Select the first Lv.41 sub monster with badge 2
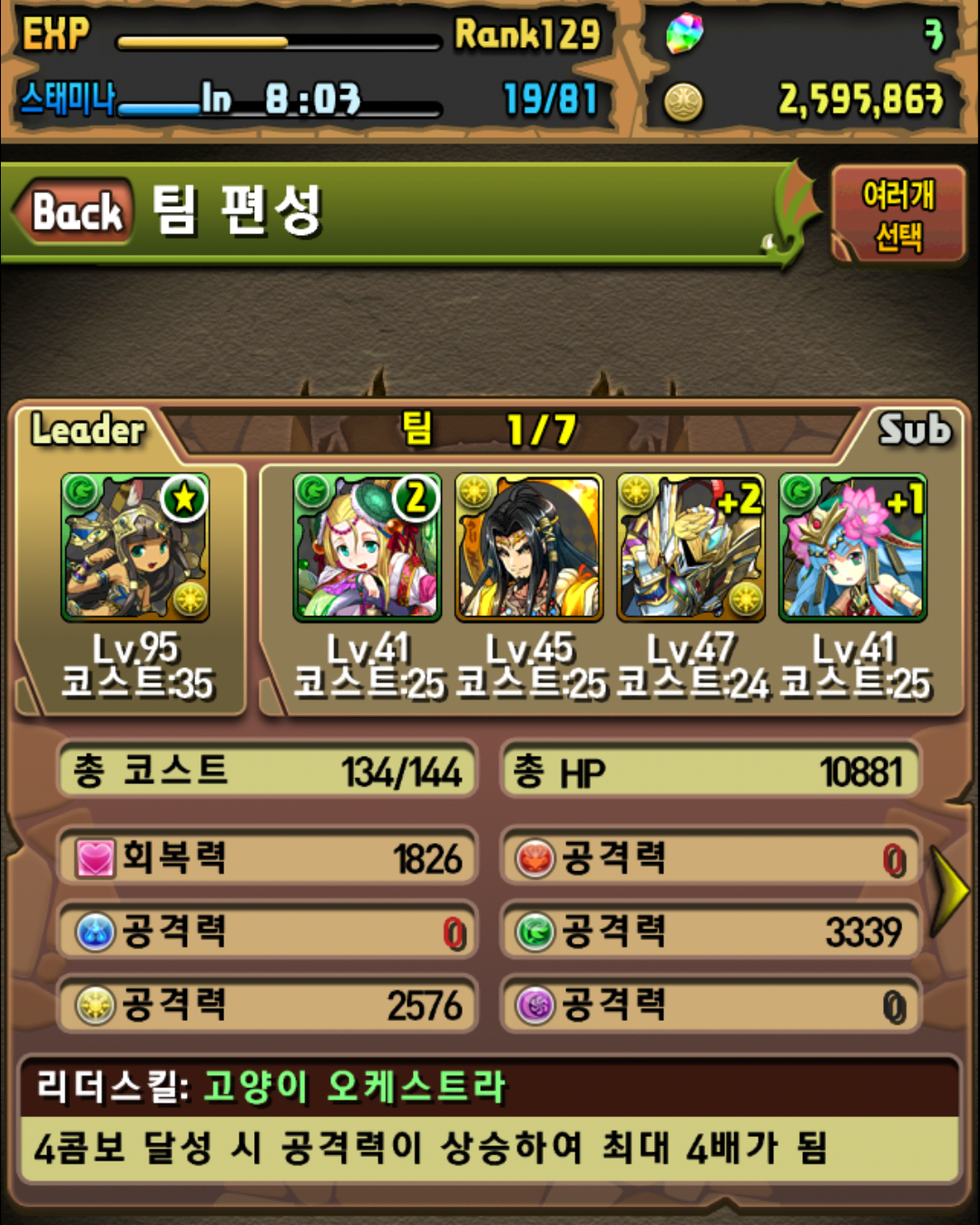 (367, 547)
